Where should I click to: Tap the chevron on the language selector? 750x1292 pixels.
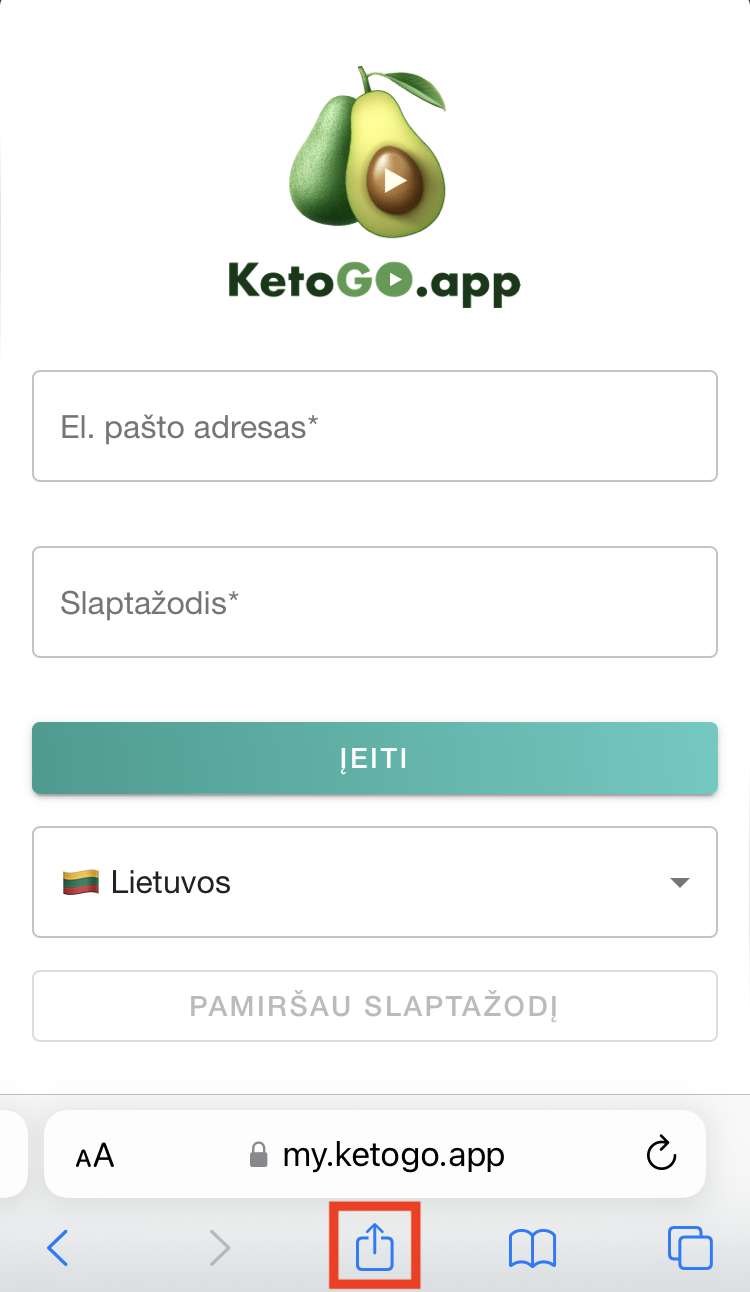[x=680, y=883]
